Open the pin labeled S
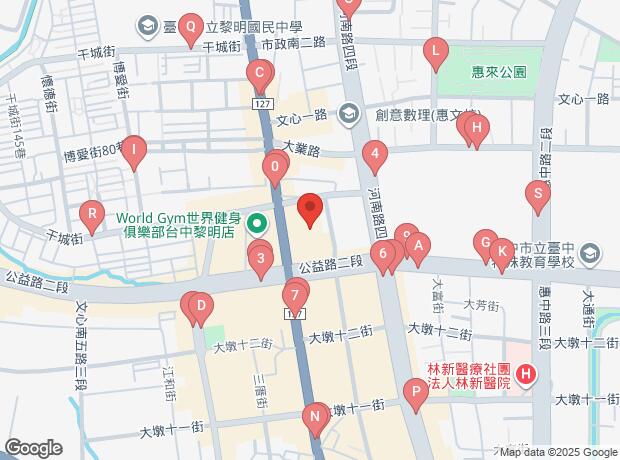Image resolution: width=620 pixels, height=460 pixels. click(538, 195)
